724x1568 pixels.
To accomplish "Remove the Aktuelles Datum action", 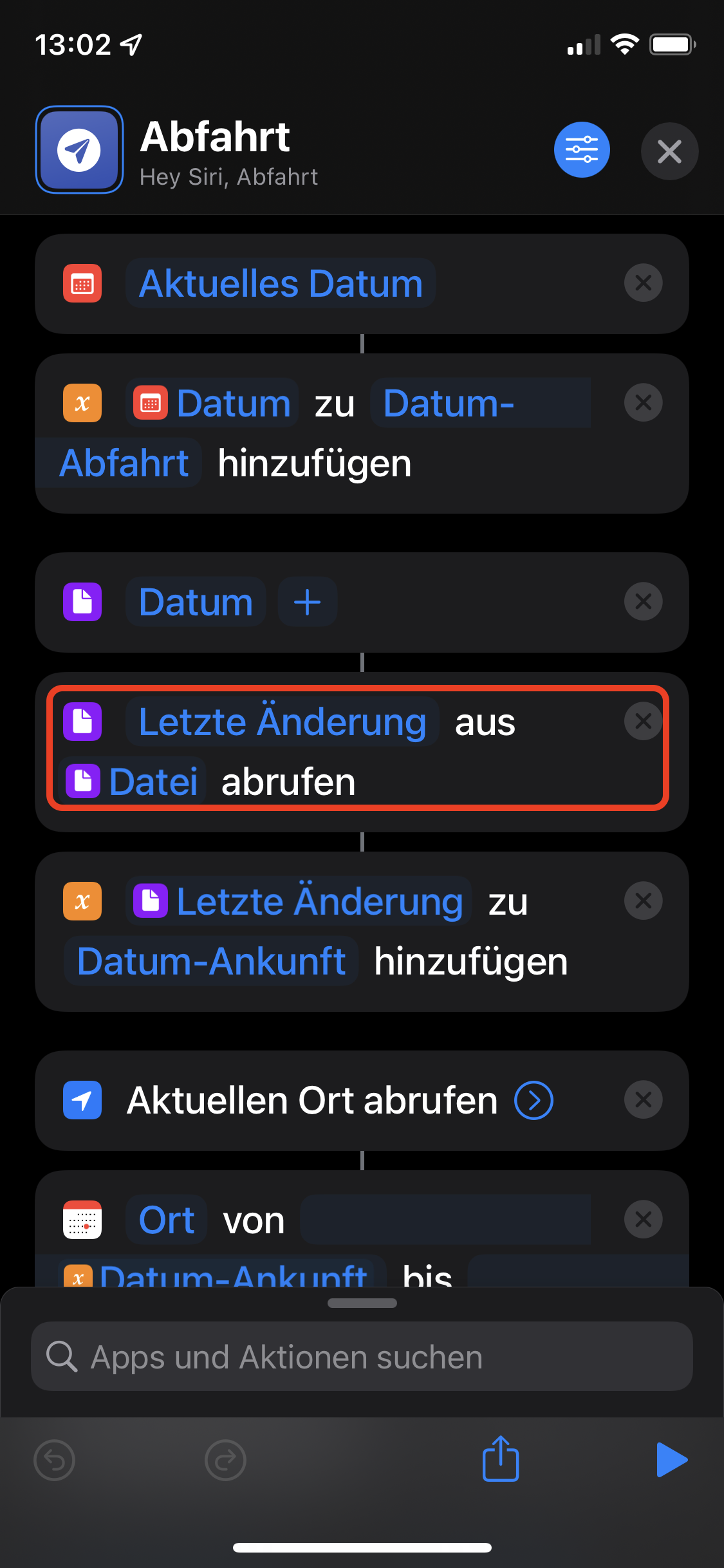I will (x=643, y=283).
